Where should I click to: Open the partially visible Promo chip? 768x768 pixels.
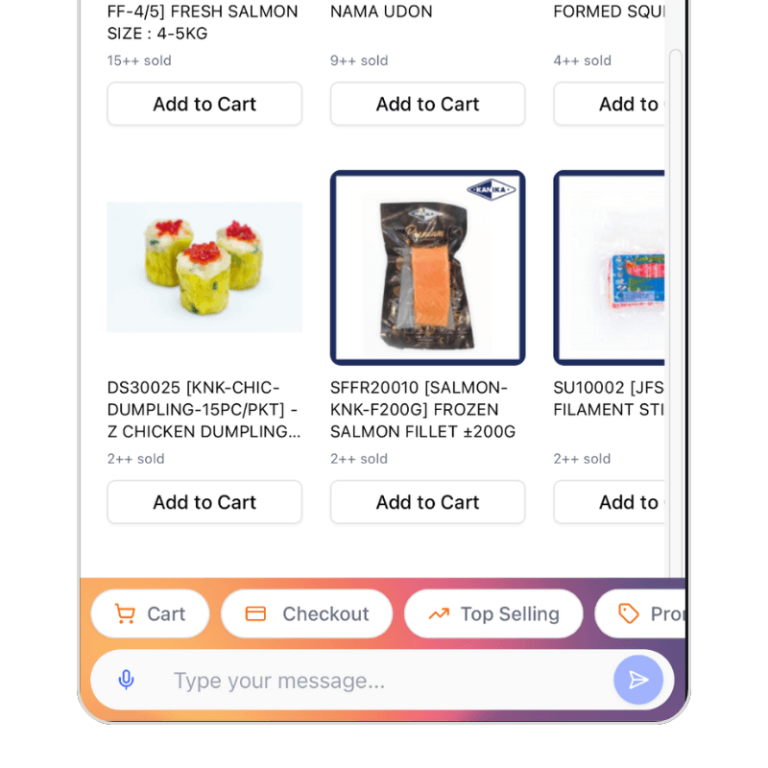click(642, 614)
